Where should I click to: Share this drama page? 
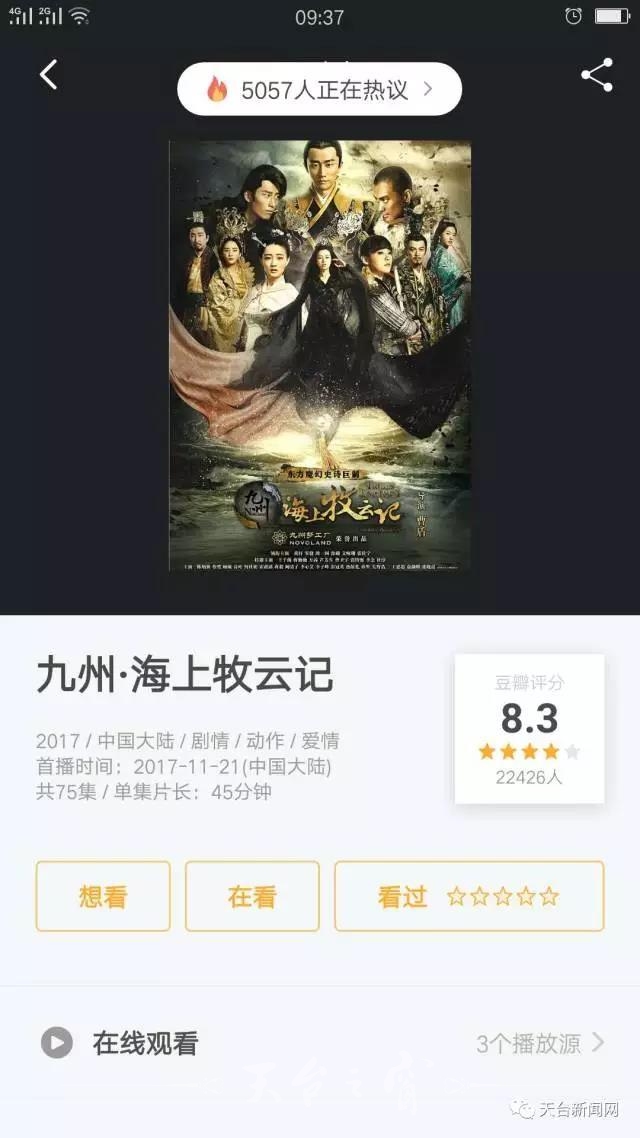tap(596, 75)
